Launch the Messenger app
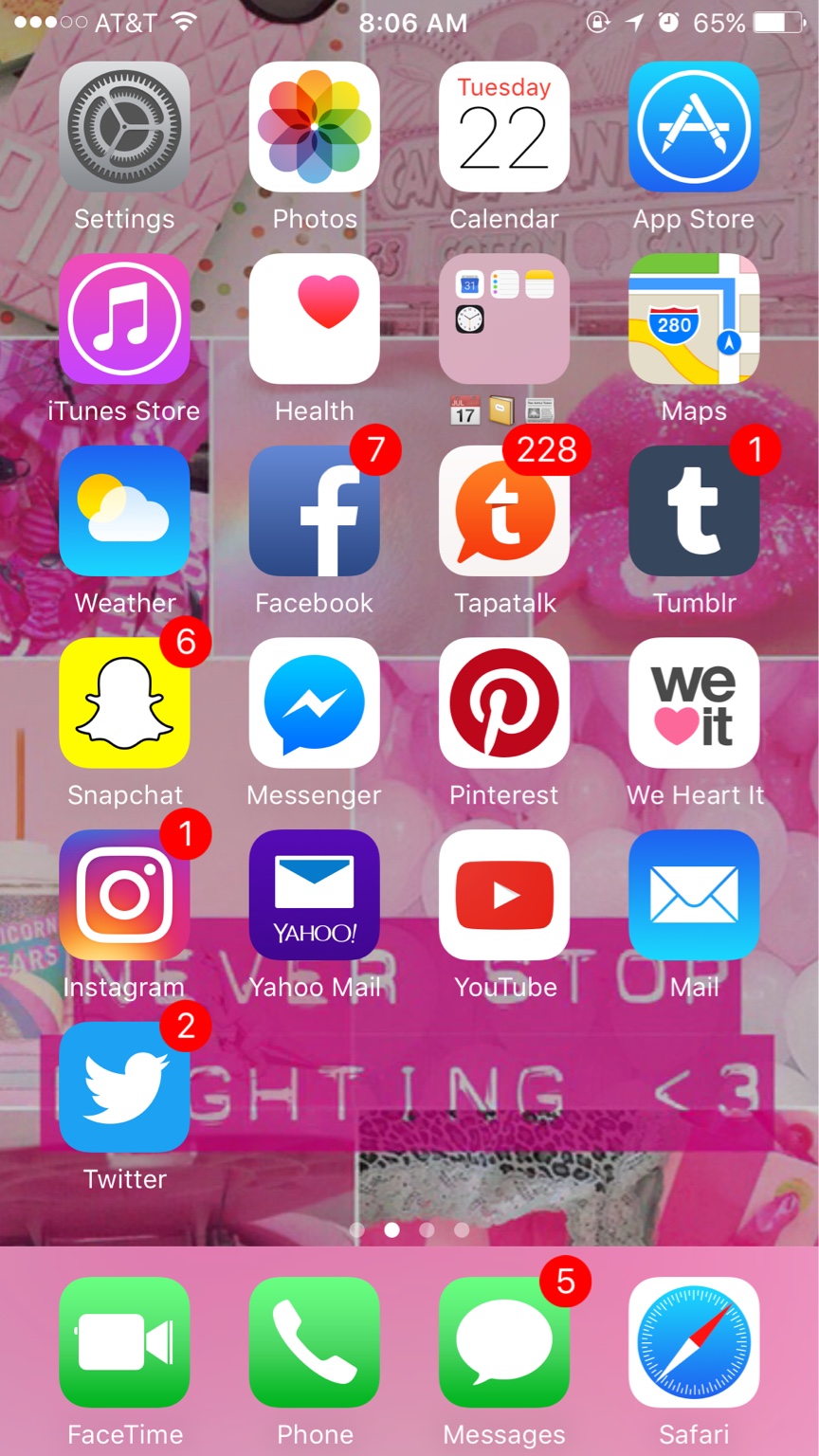Viewport: 819px width, 1456px height. coord(314,702)
